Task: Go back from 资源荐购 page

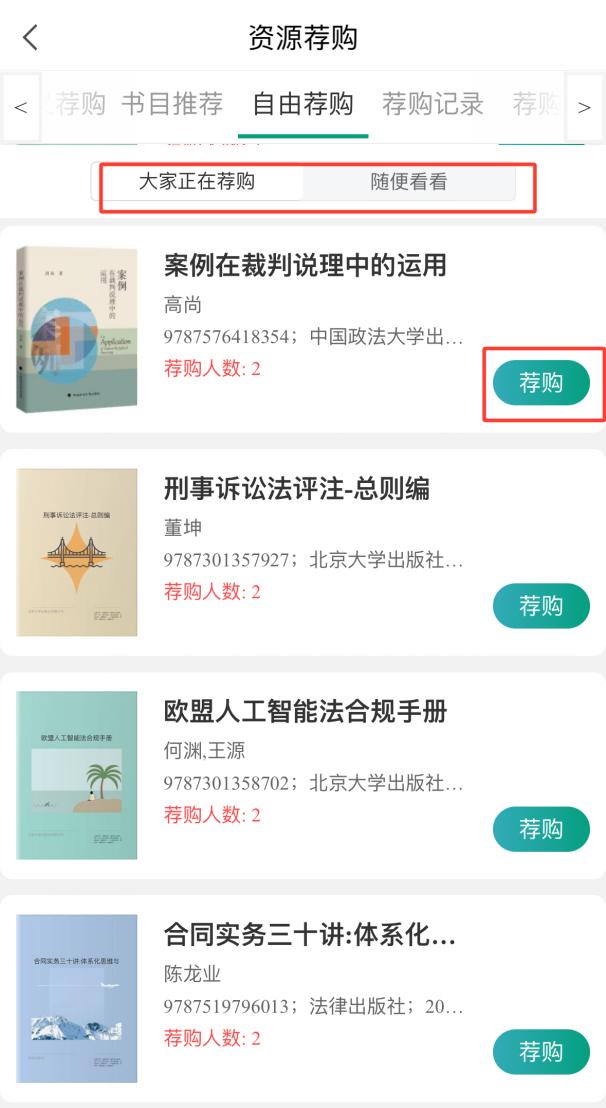Action: [30, 38]
